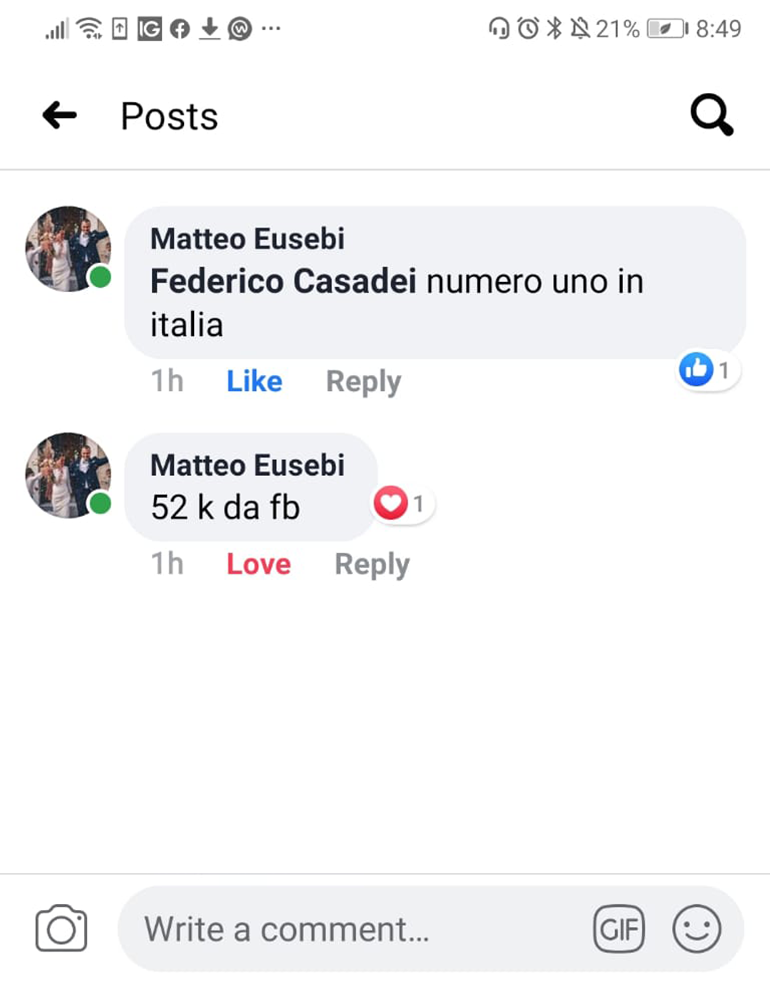Open search in Posts
Image resolution: width=770 pixels, height=987 pixels.
[x=712, y=117]
